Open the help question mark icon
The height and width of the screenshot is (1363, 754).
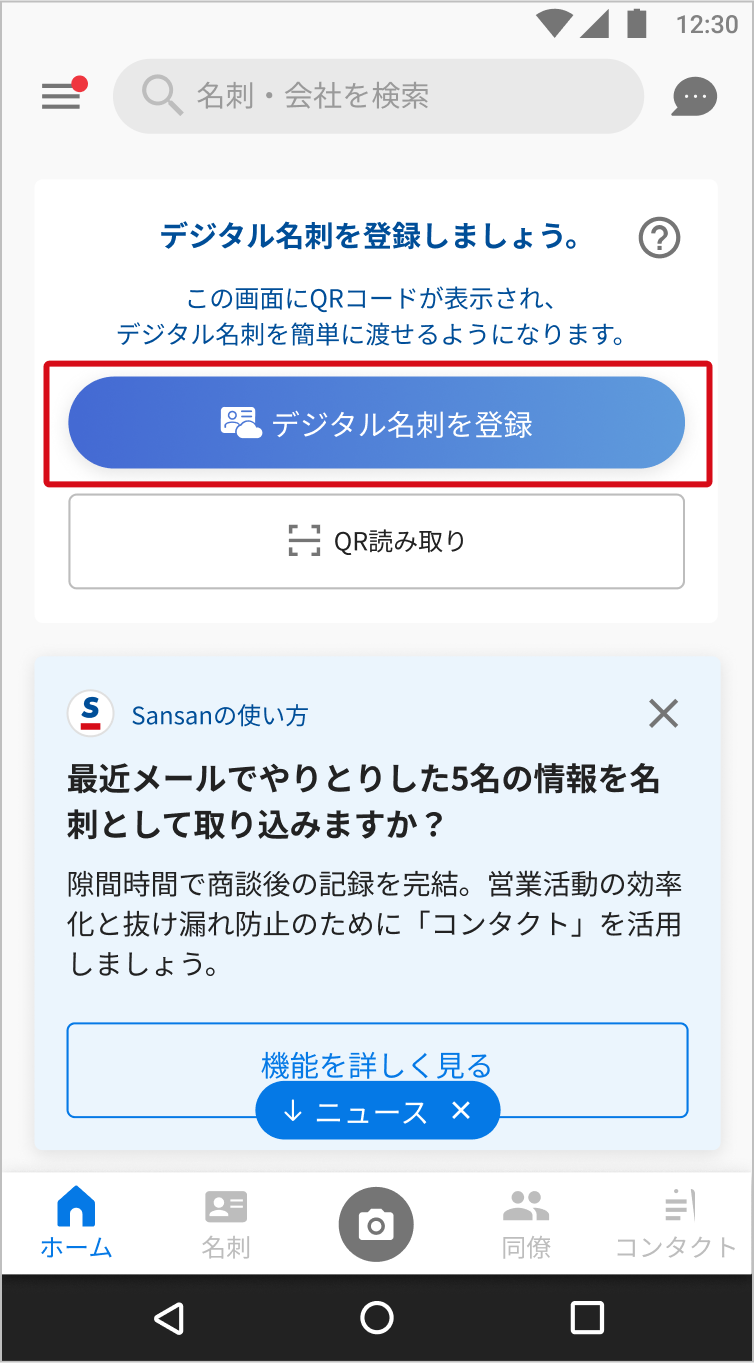point(659,238)
